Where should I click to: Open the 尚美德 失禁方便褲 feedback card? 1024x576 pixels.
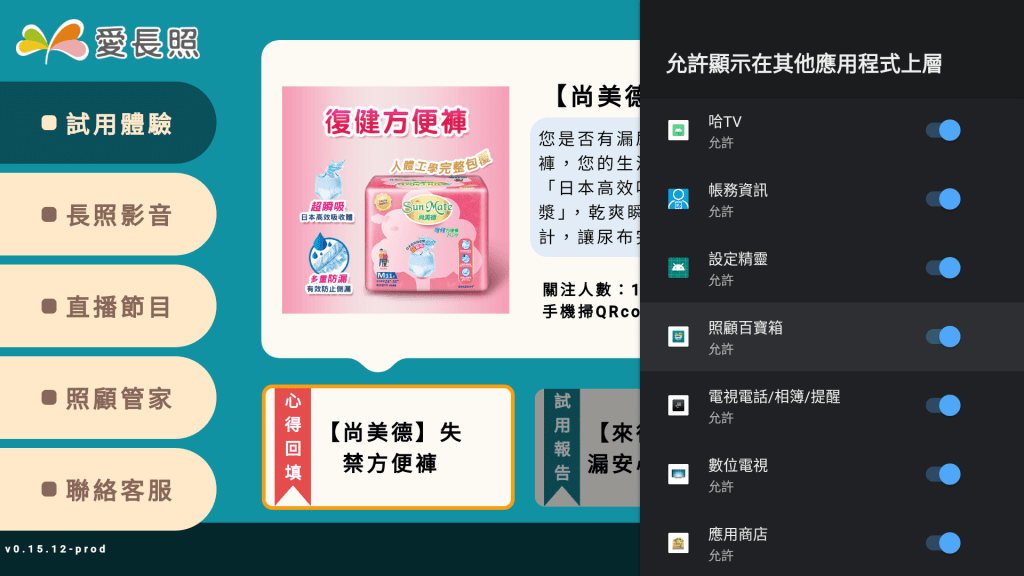coord(388,447)
